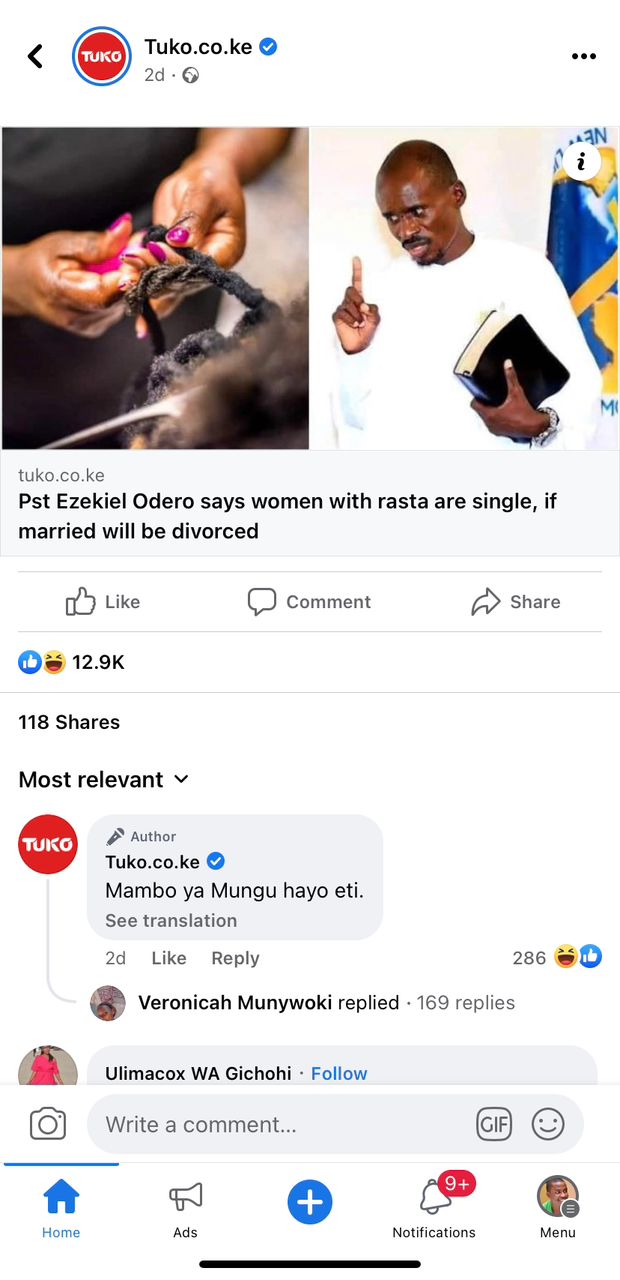620x1280 pixels.
Task: Reply to the Tuko.co.ke author comment
Action: point(235,958)
